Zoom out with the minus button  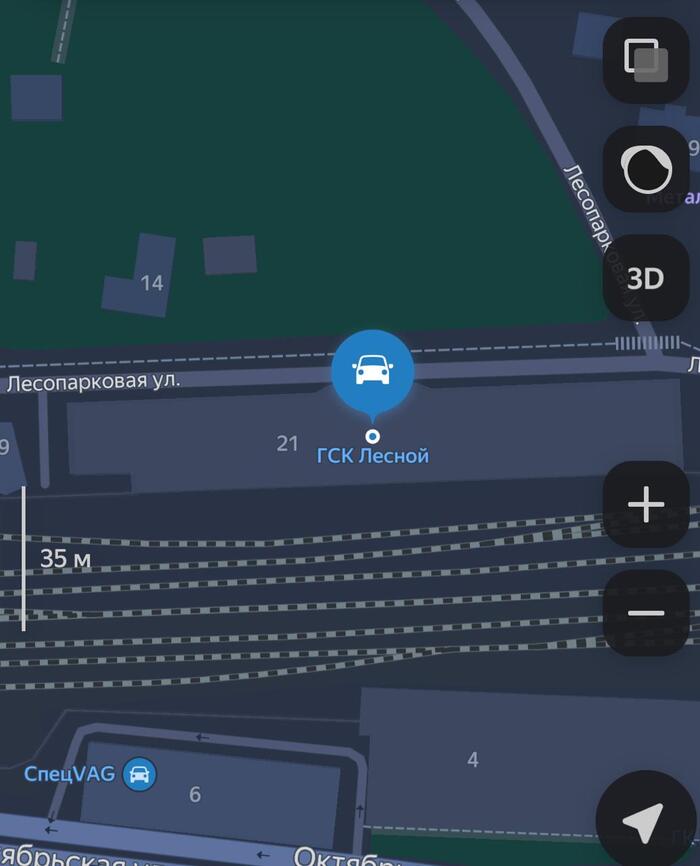[645, 613]
